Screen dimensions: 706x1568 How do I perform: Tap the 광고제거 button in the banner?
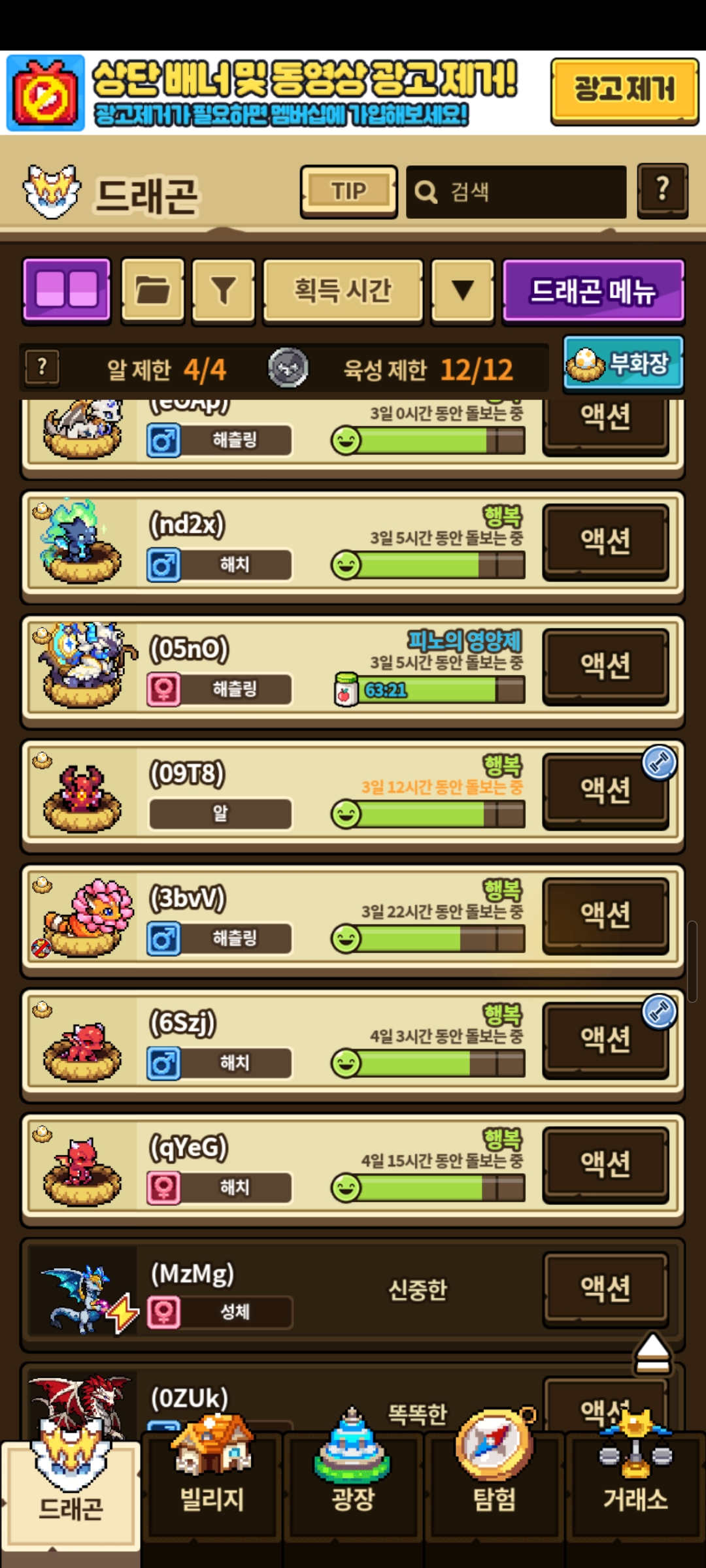(624, 90)
